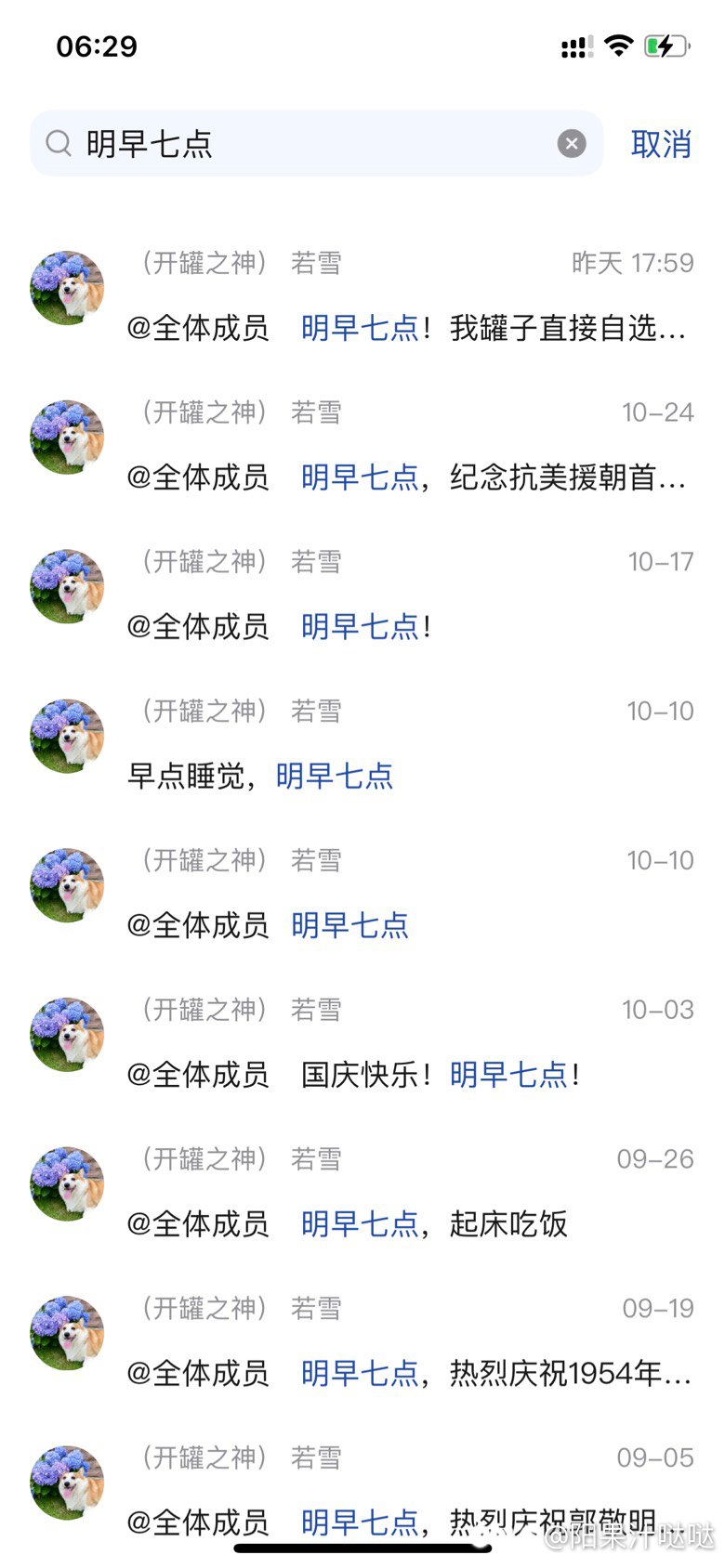
Task: Tap the circular clear icon in search field
Action: [572, 143]
